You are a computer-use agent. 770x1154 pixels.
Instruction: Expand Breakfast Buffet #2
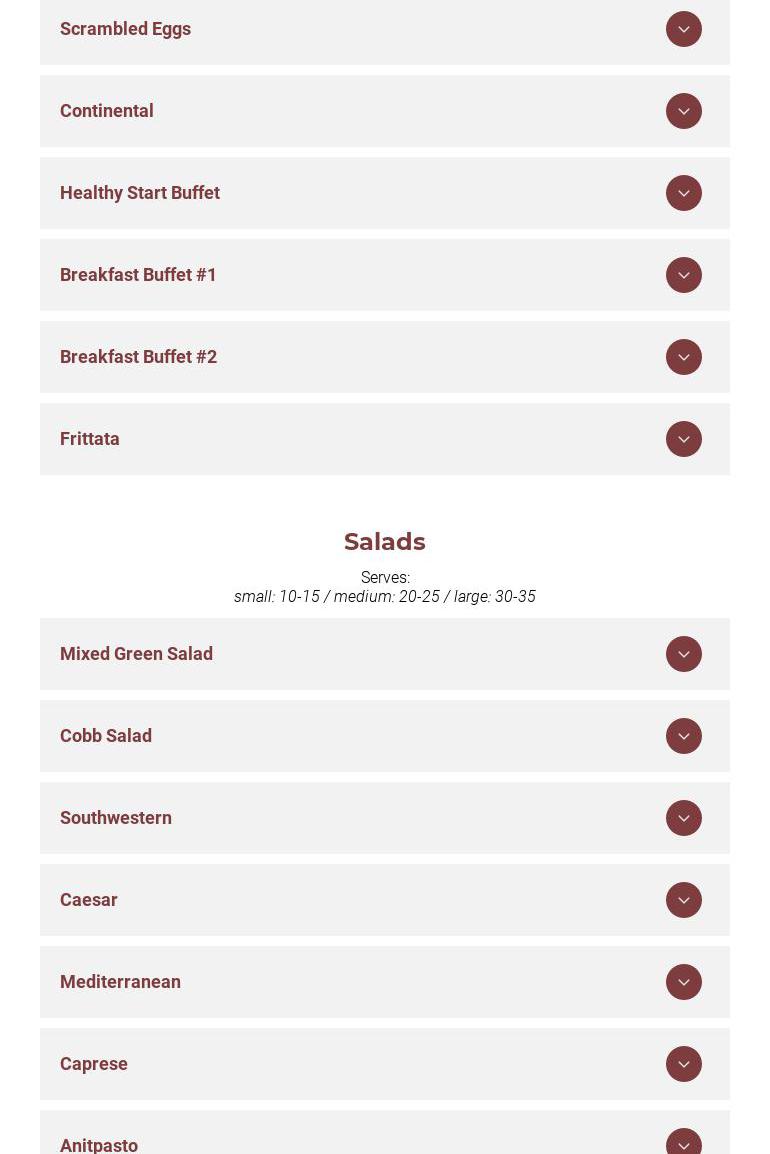point(684,357)
